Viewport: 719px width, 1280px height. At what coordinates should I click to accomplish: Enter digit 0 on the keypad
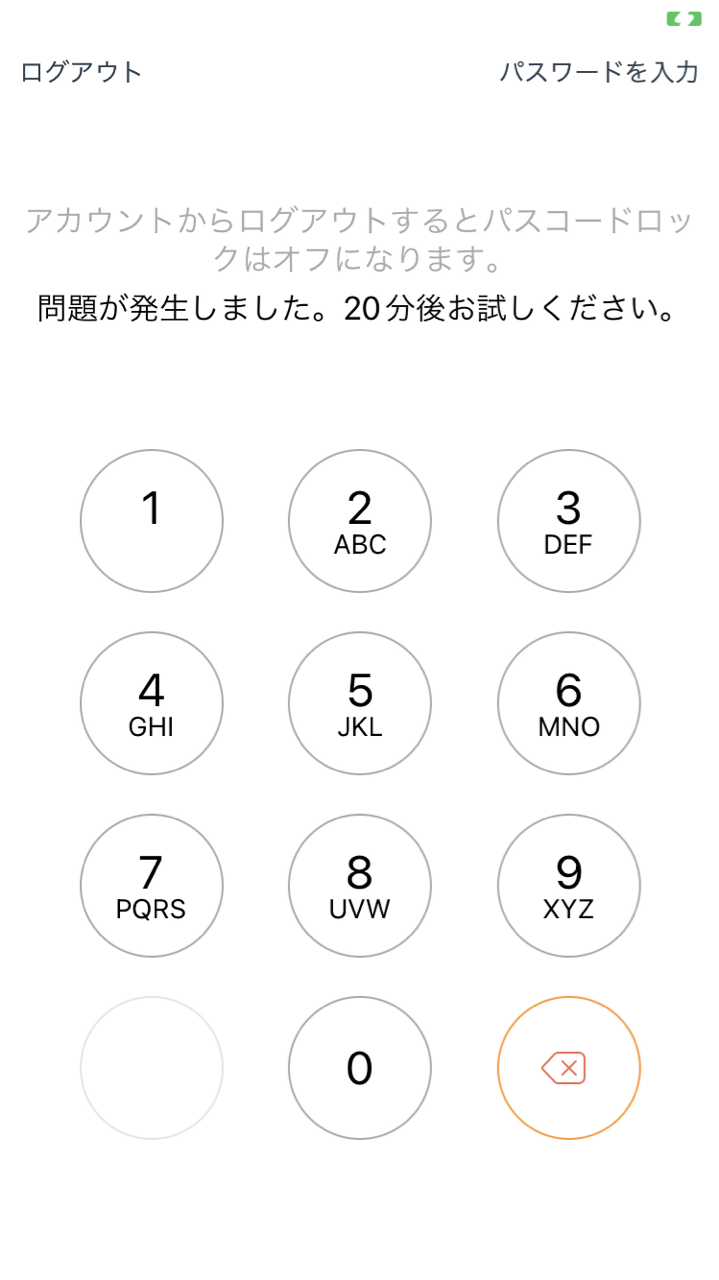pos(360,1068)
